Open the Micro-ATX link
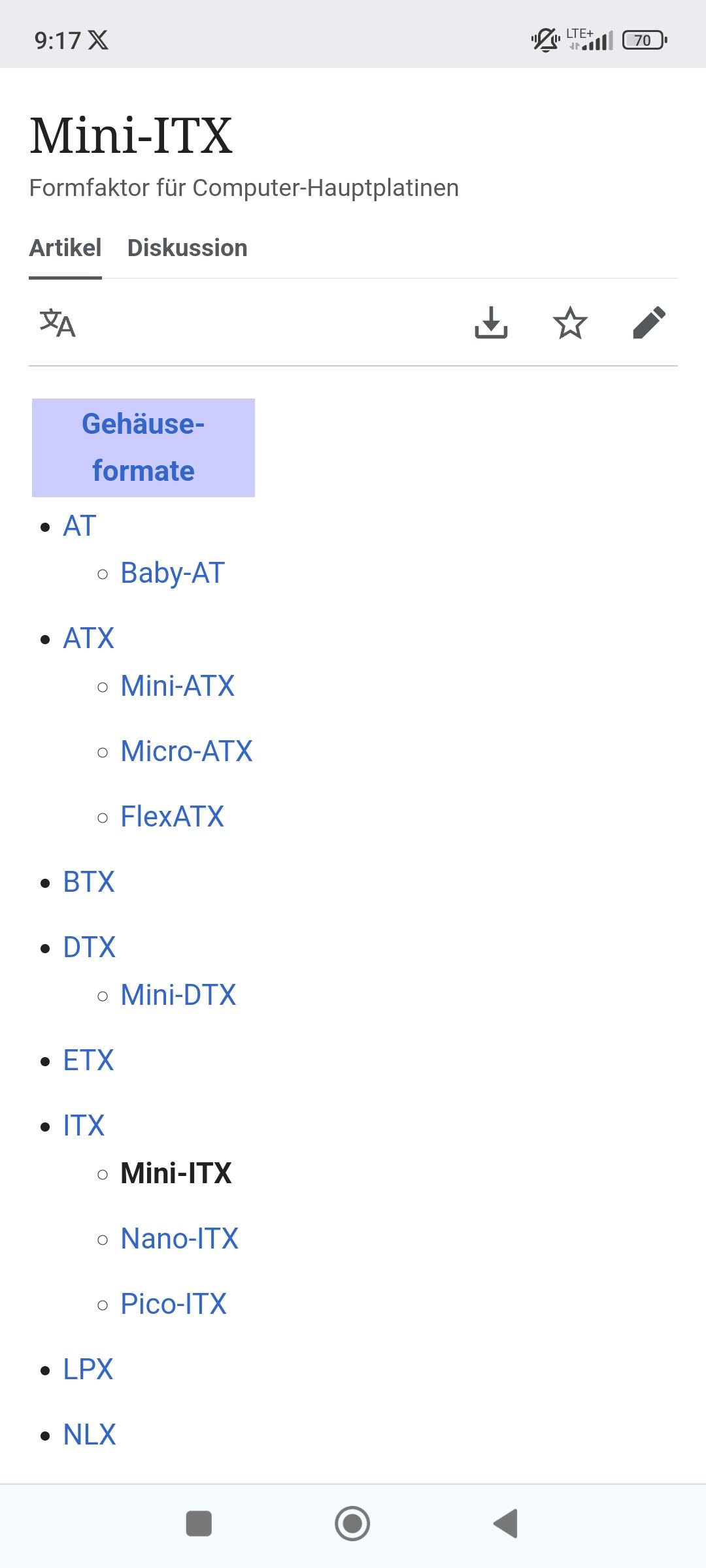 coord(186,751)
